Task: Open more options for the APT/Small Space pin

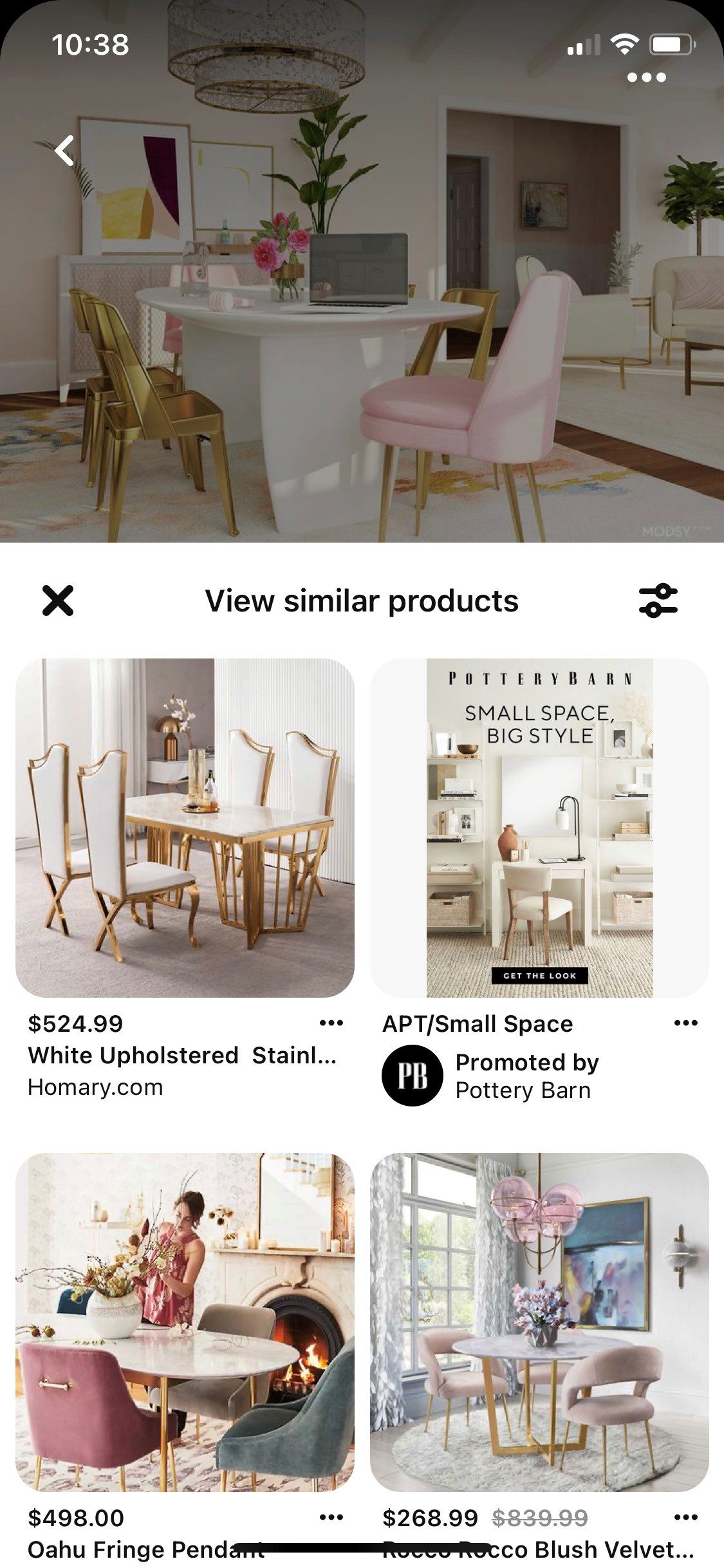Action: [x=685, y=1023]
